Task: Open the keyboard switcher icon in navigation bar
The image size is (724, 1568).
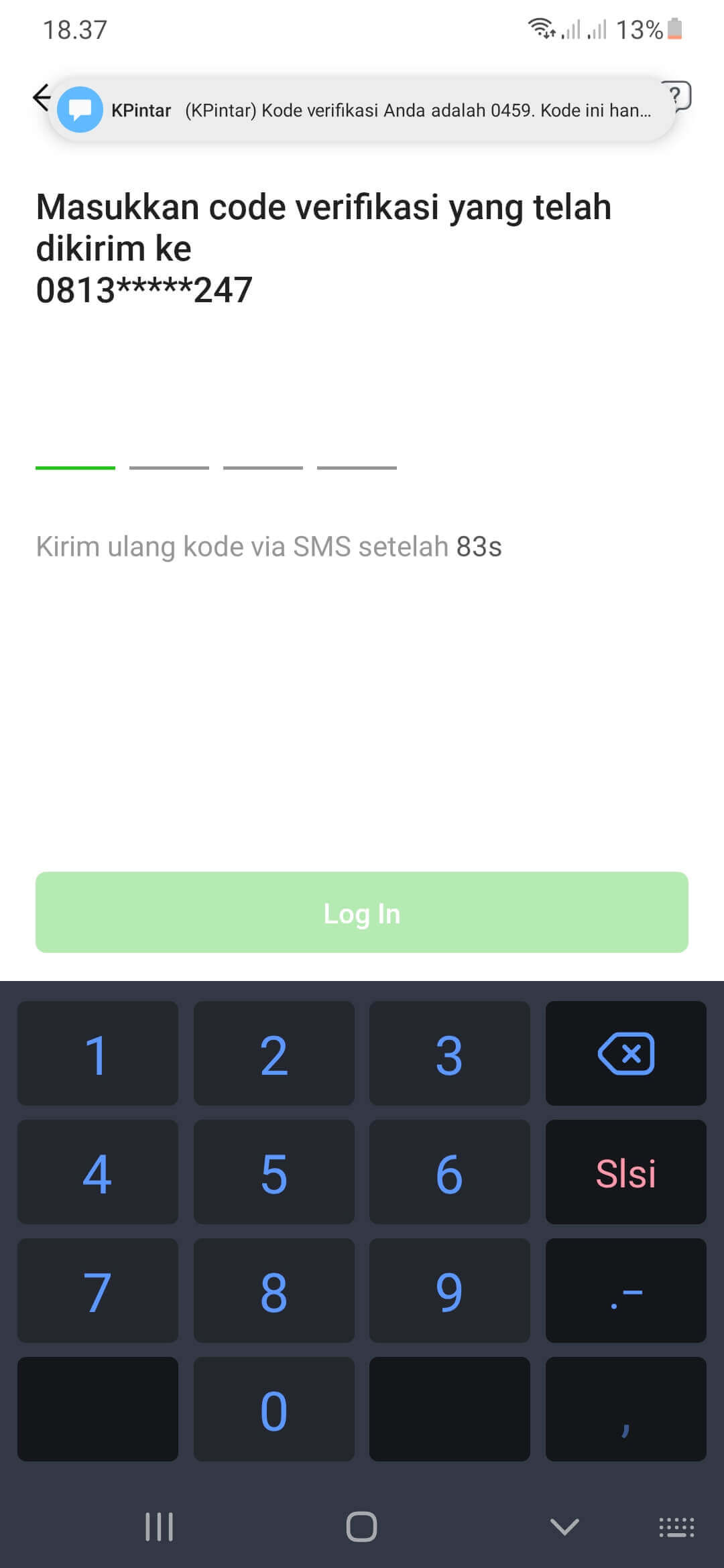Action: pos(677,1528)
